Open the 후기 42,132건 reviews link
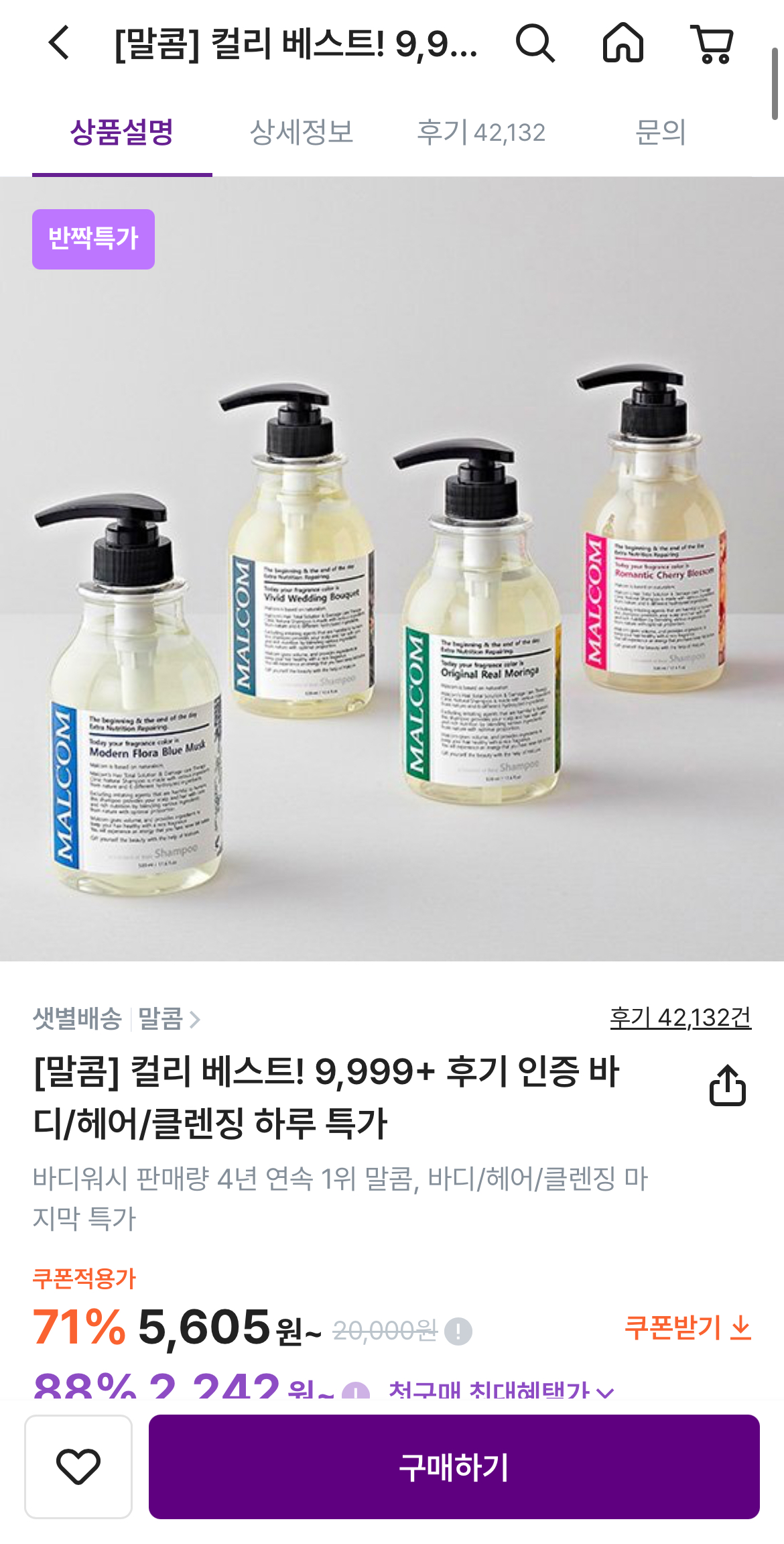 pyautogui.click(x=679, y=1018)
